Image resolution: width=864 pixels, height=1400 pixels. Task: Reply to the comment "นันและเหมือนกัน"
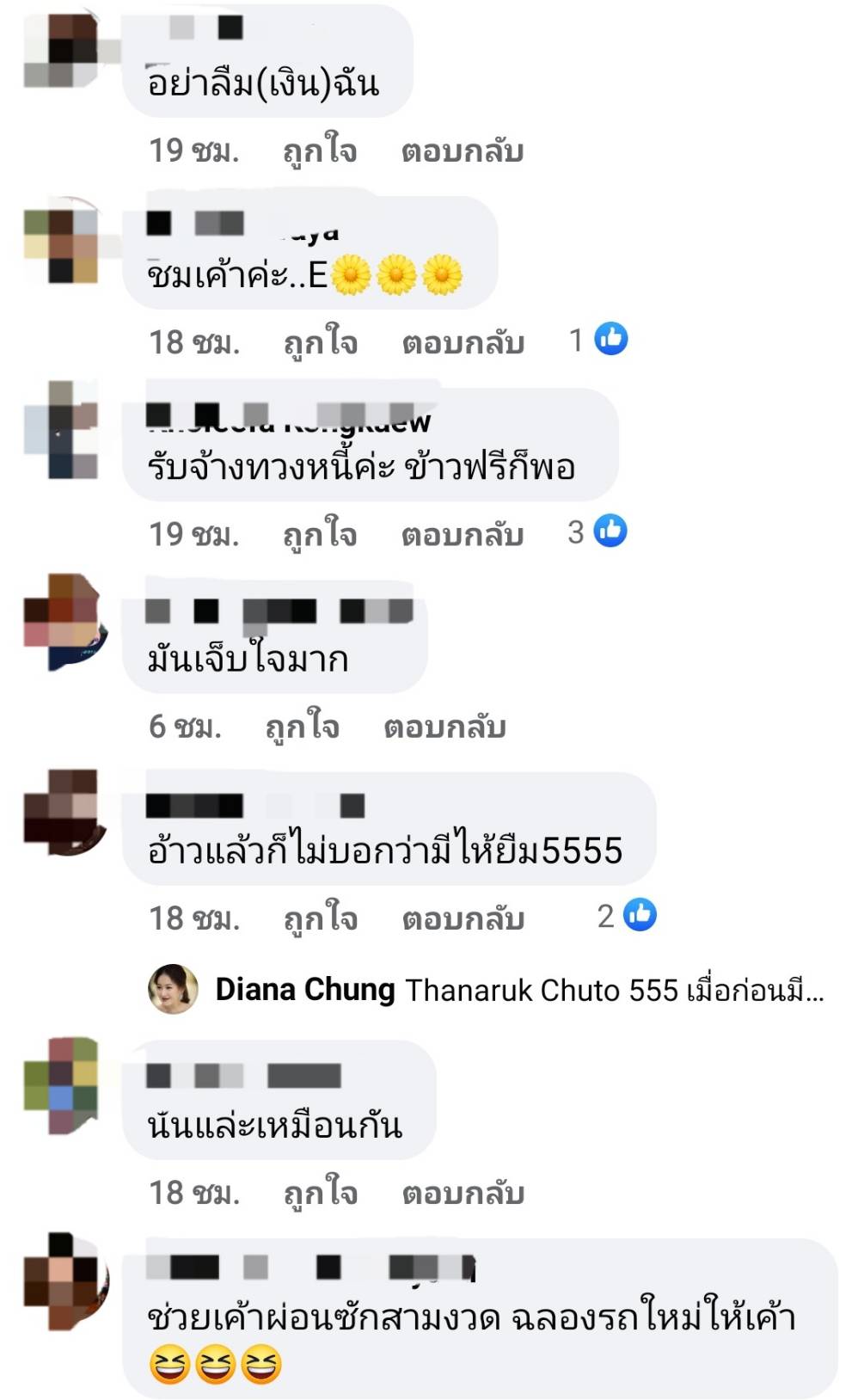(x=463, y=1194)
